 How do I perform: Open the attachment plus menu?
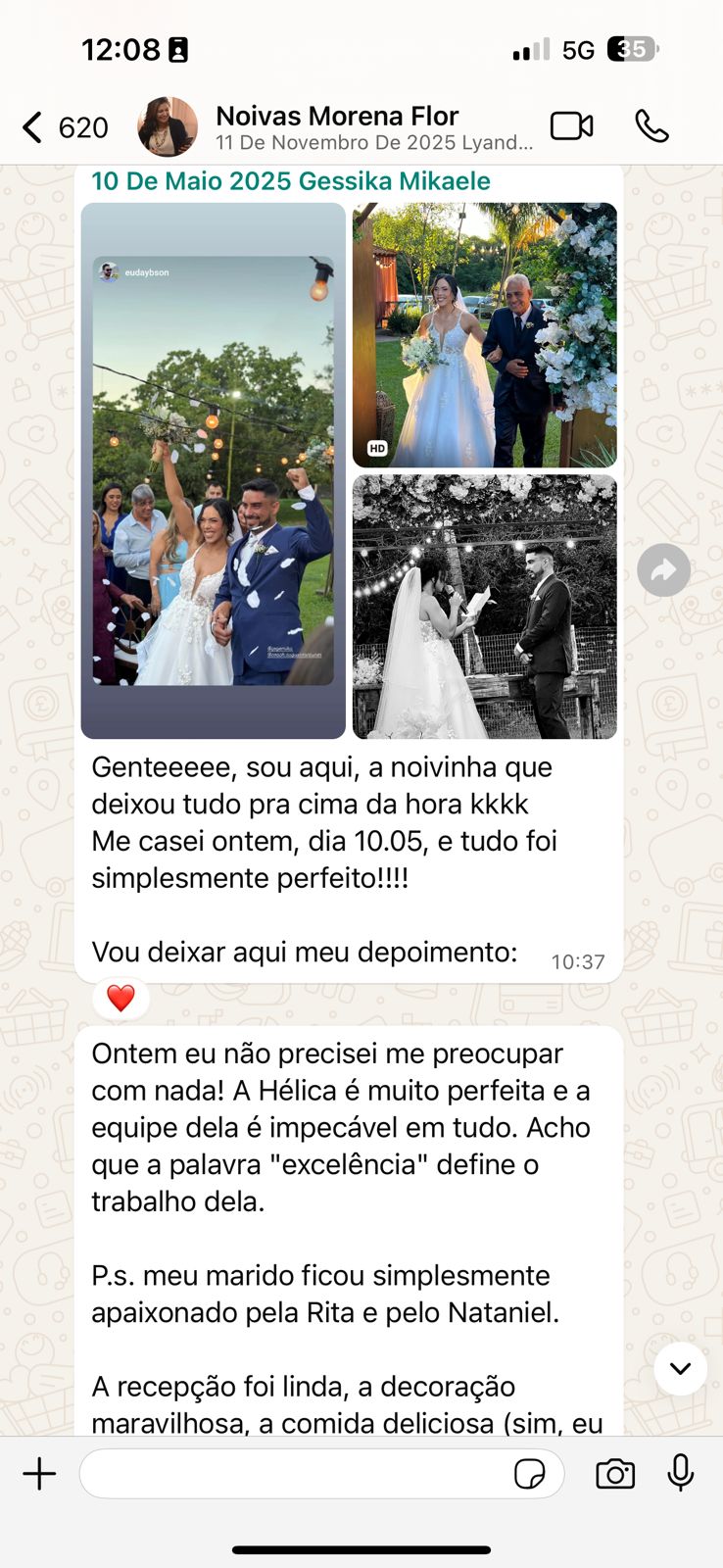40,1474
